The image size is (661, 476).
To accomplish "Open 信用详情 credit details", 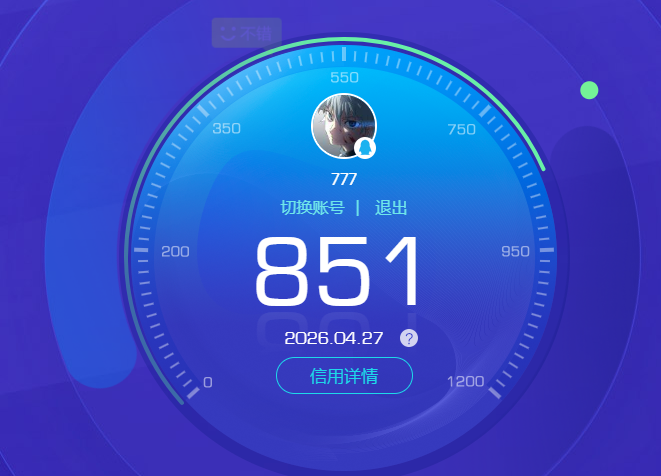I will point(344,376).
